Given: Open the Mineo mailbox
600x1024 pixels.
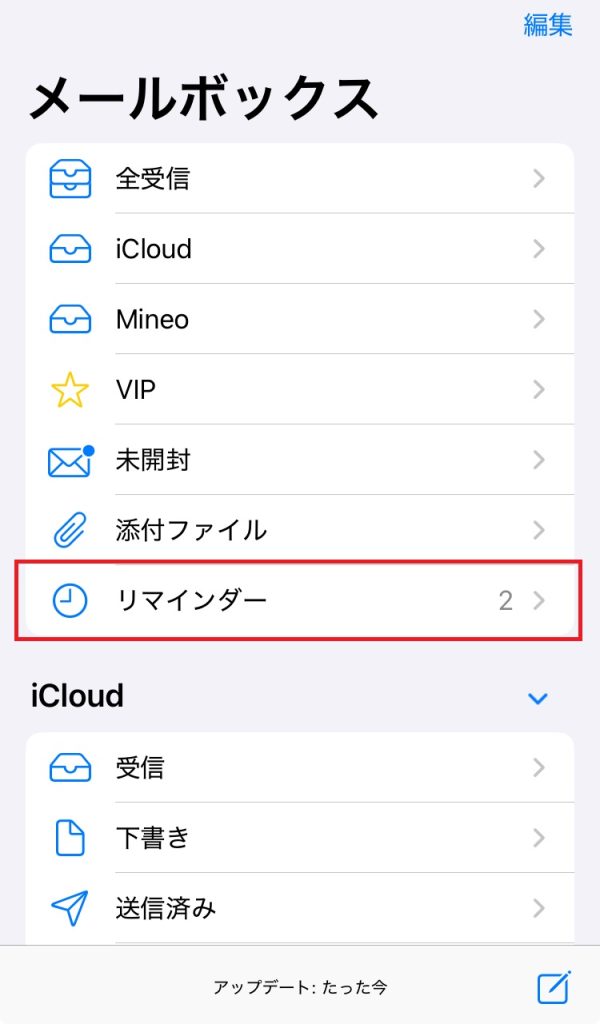Looking at the screenshot, I should click(300, 319).
